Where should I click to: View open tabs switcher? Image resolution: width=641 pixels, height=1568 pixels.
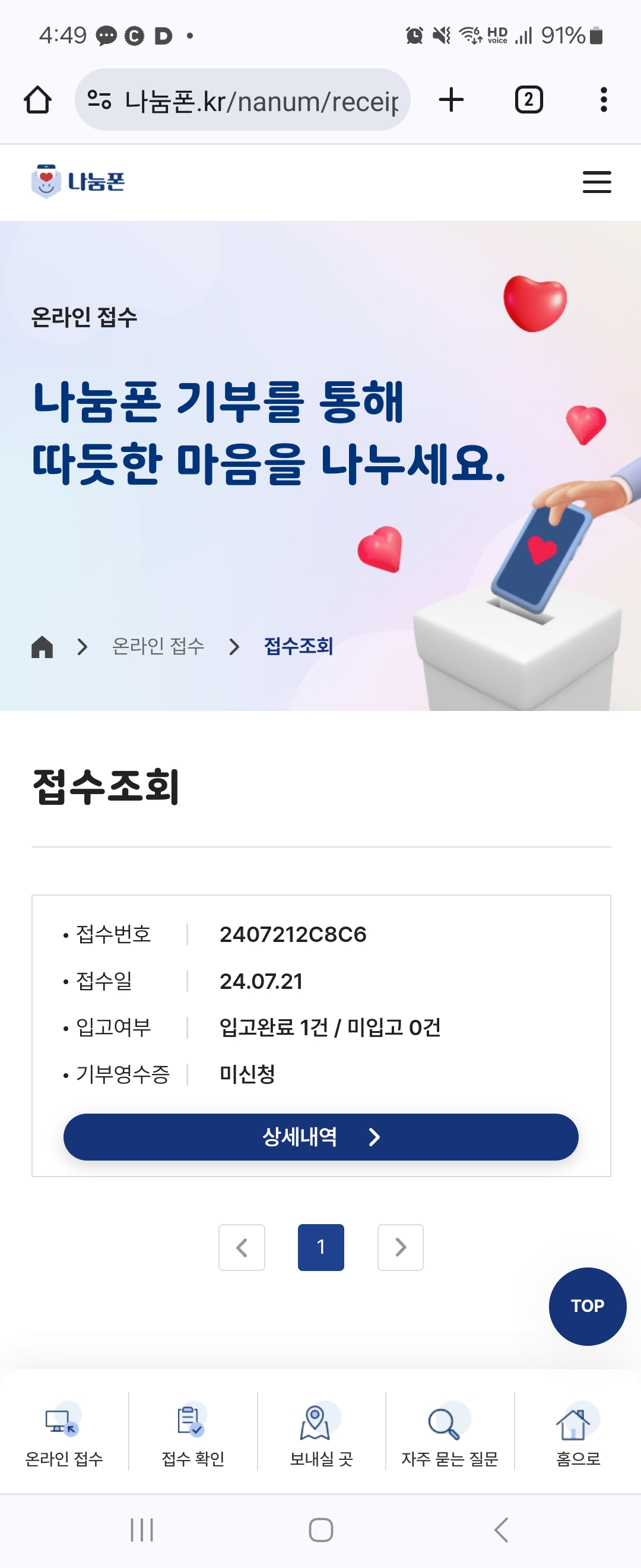coord(528,100)
